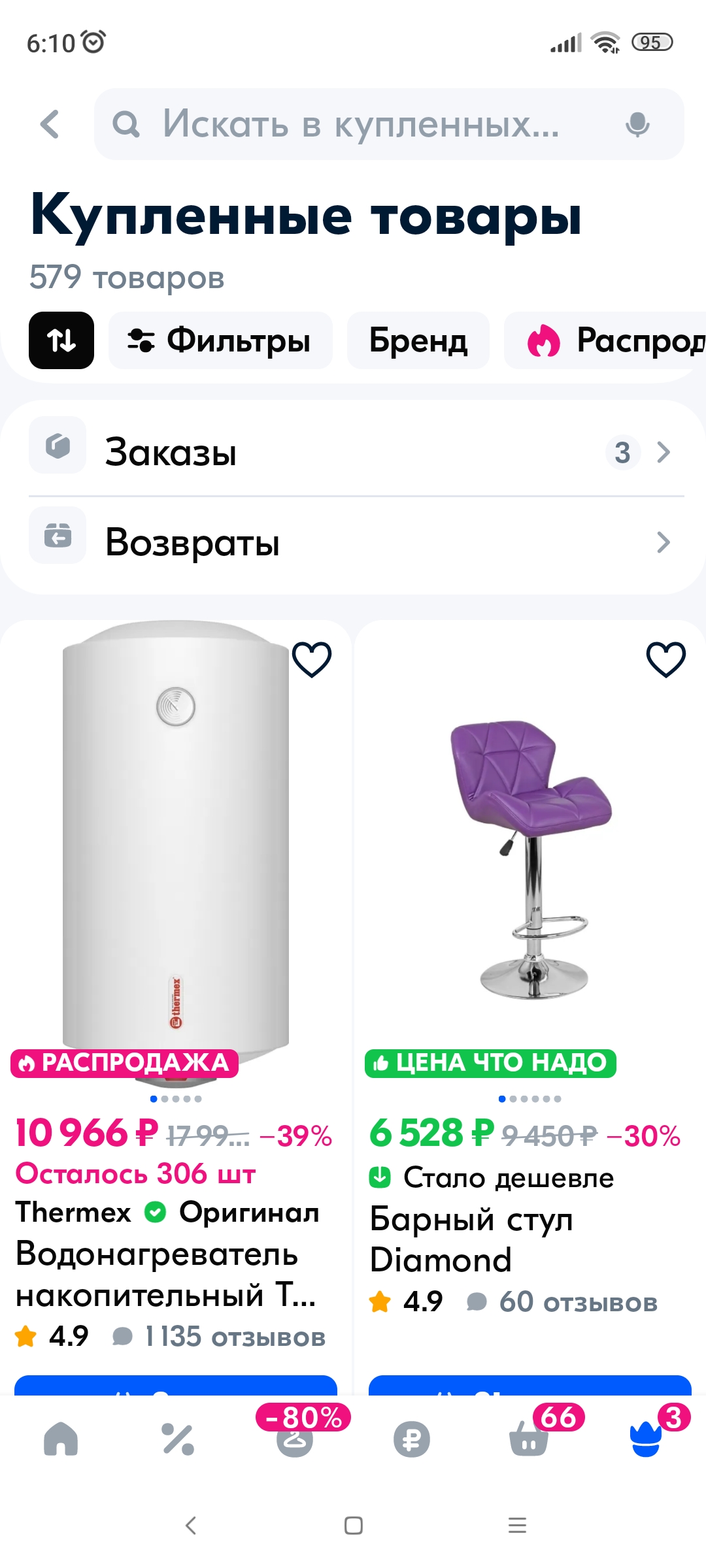Select the Бренд filter chip
The width and height of the screenshot is (706, 1568).
(x=418, y=340)
